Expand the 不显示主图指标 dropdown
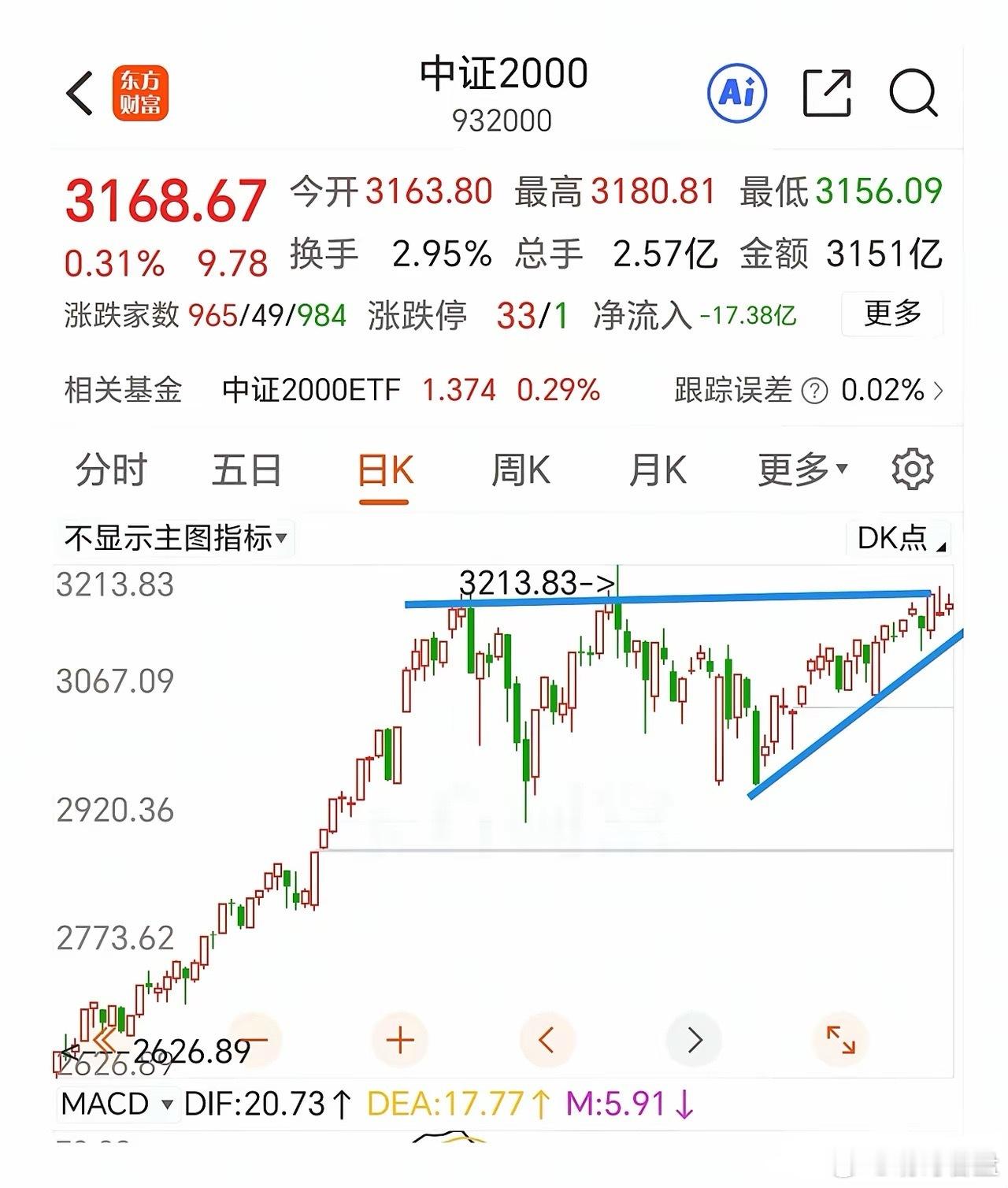The width and height of the screenshot is (1008, 1188). click(x=175, y=538)
